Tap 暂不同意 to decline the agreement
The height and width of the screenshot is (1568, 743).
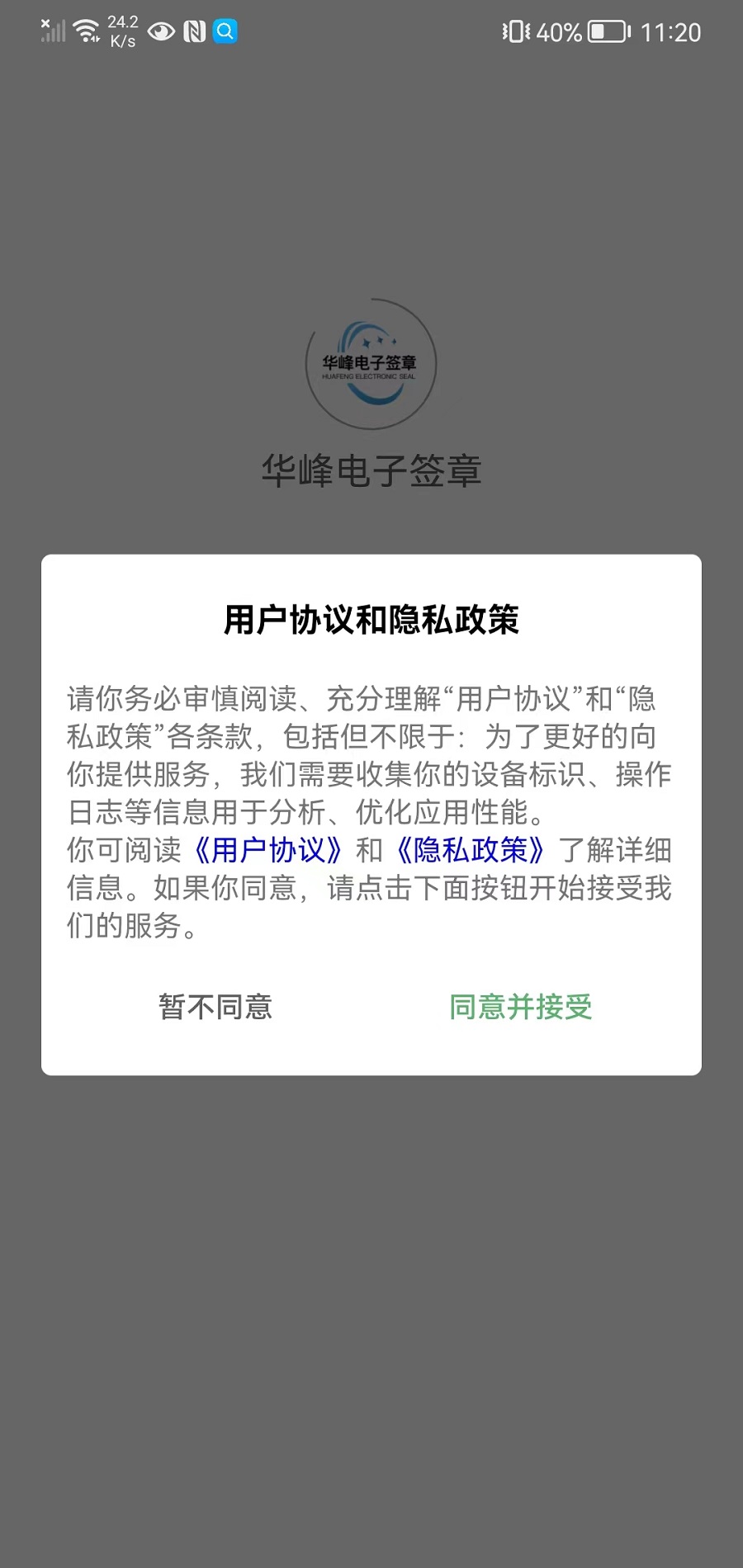point(216,1008)
